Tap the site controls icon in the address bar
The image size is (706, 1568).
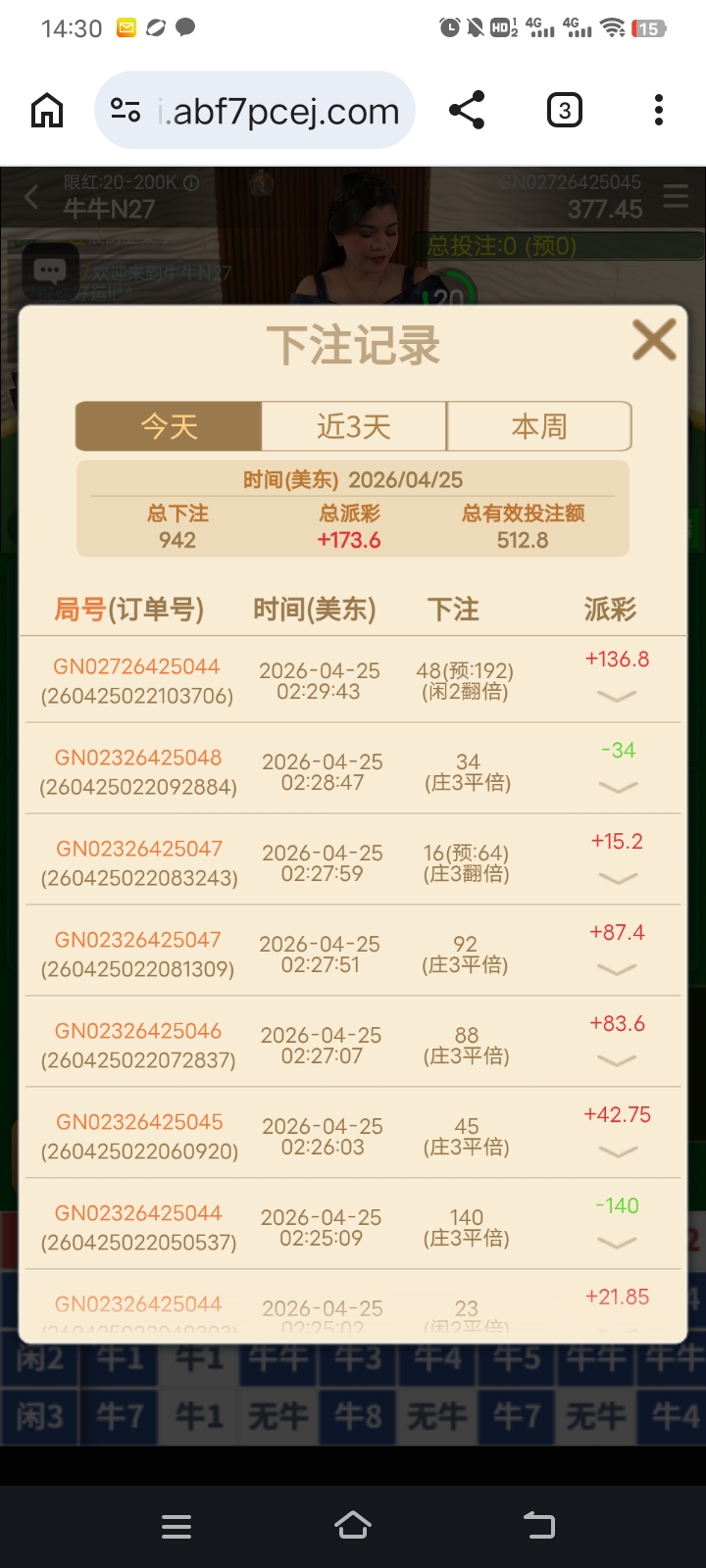(x=127, y=110)
